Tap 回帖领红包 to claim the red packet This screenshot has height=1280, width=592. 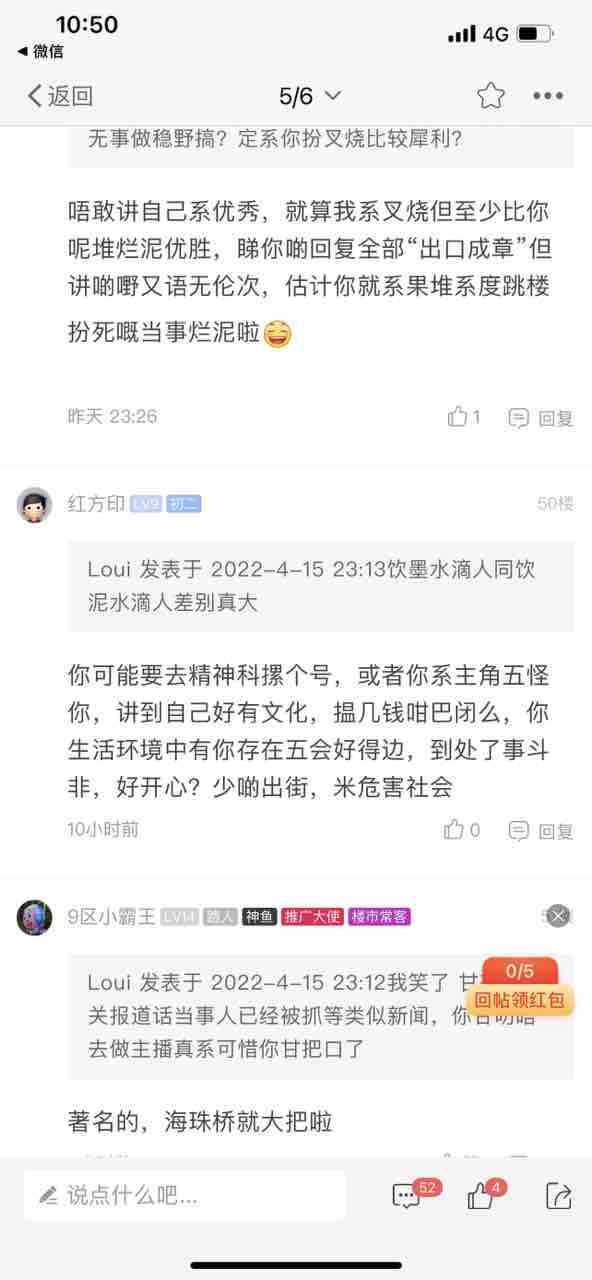click(x=519, y=999)
